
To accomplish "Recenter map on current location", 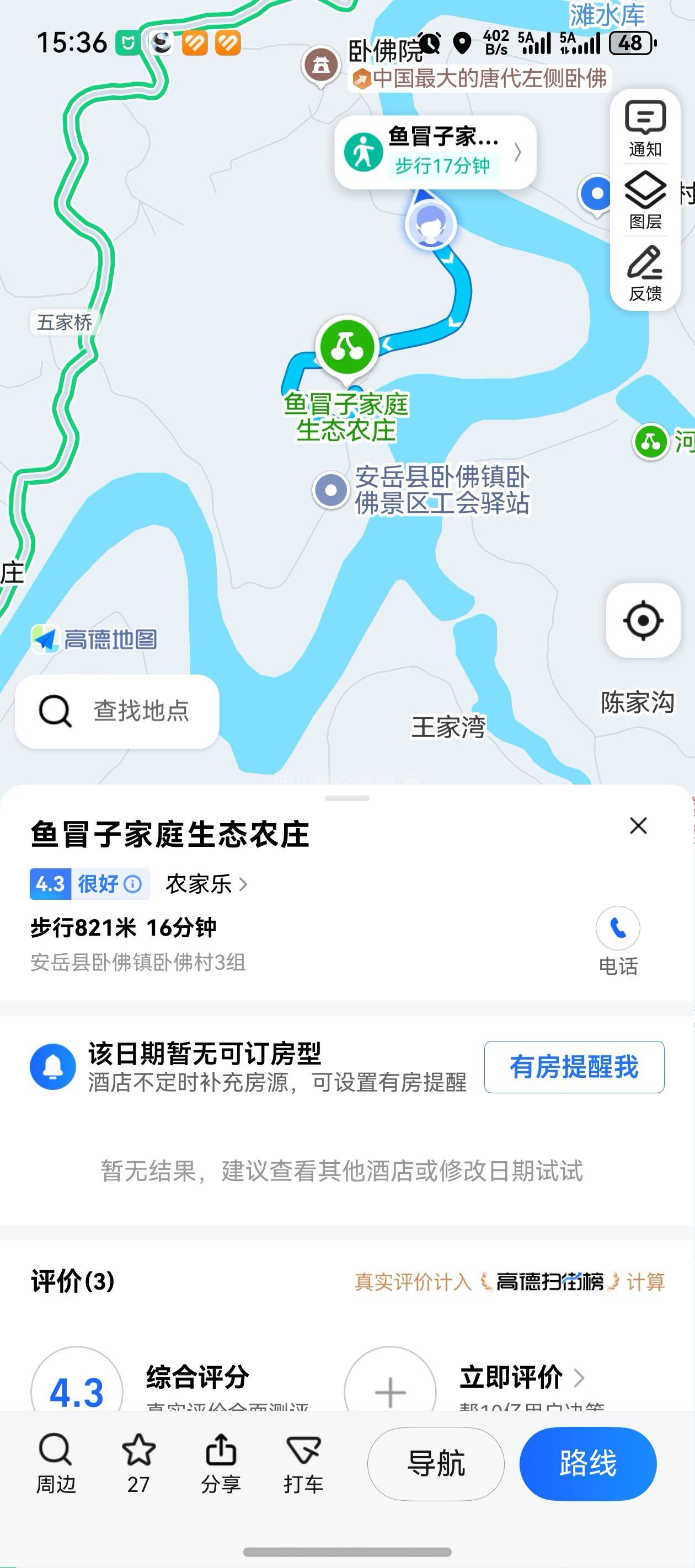I will pos(643,620).
